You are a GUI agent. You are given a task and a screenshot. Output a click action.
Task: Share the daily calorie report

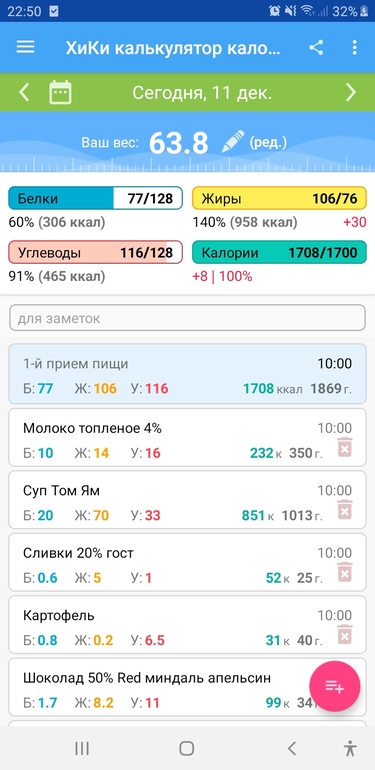click(316, 48)
